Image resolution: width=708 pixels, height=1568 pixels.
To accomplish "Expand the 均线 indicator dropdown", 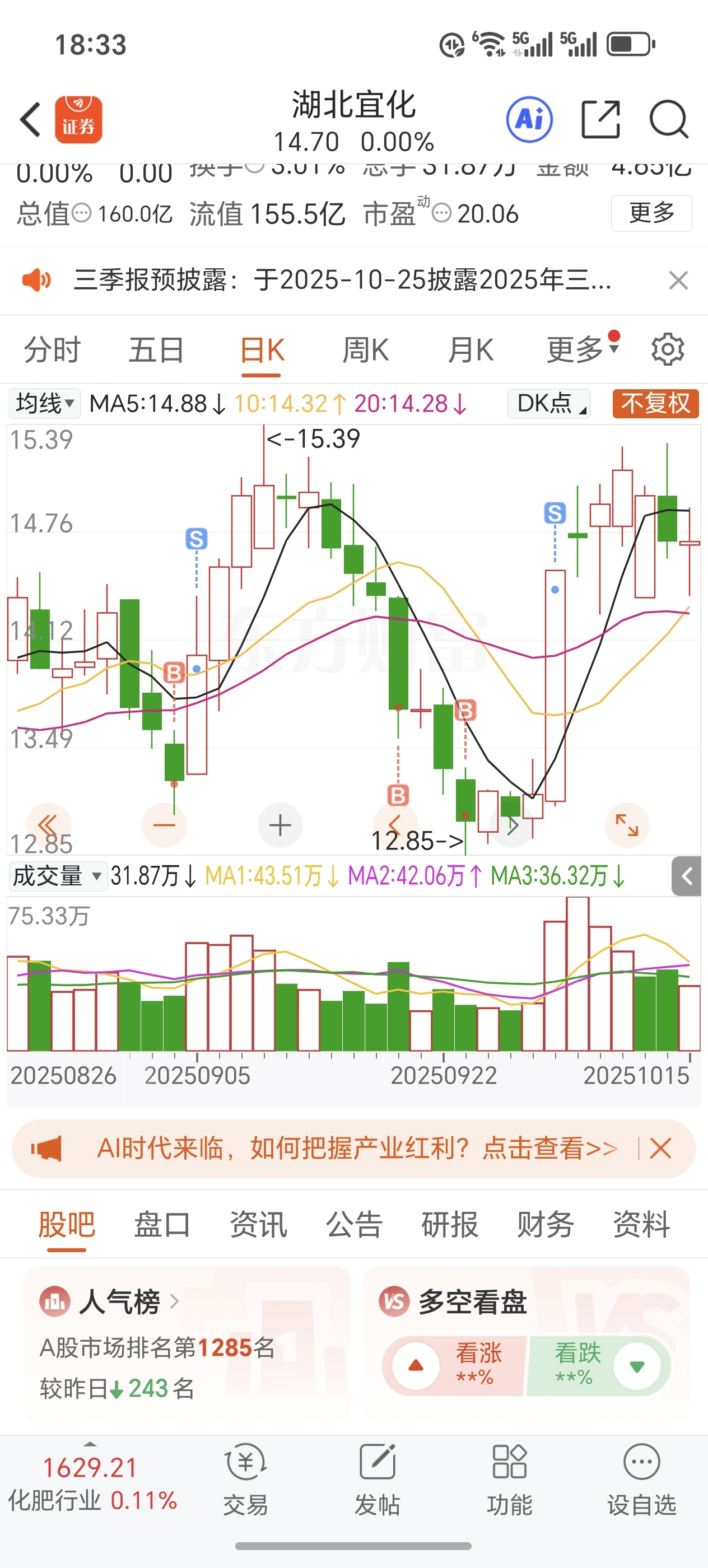I will pyautogui.click(x=44, y=404).
